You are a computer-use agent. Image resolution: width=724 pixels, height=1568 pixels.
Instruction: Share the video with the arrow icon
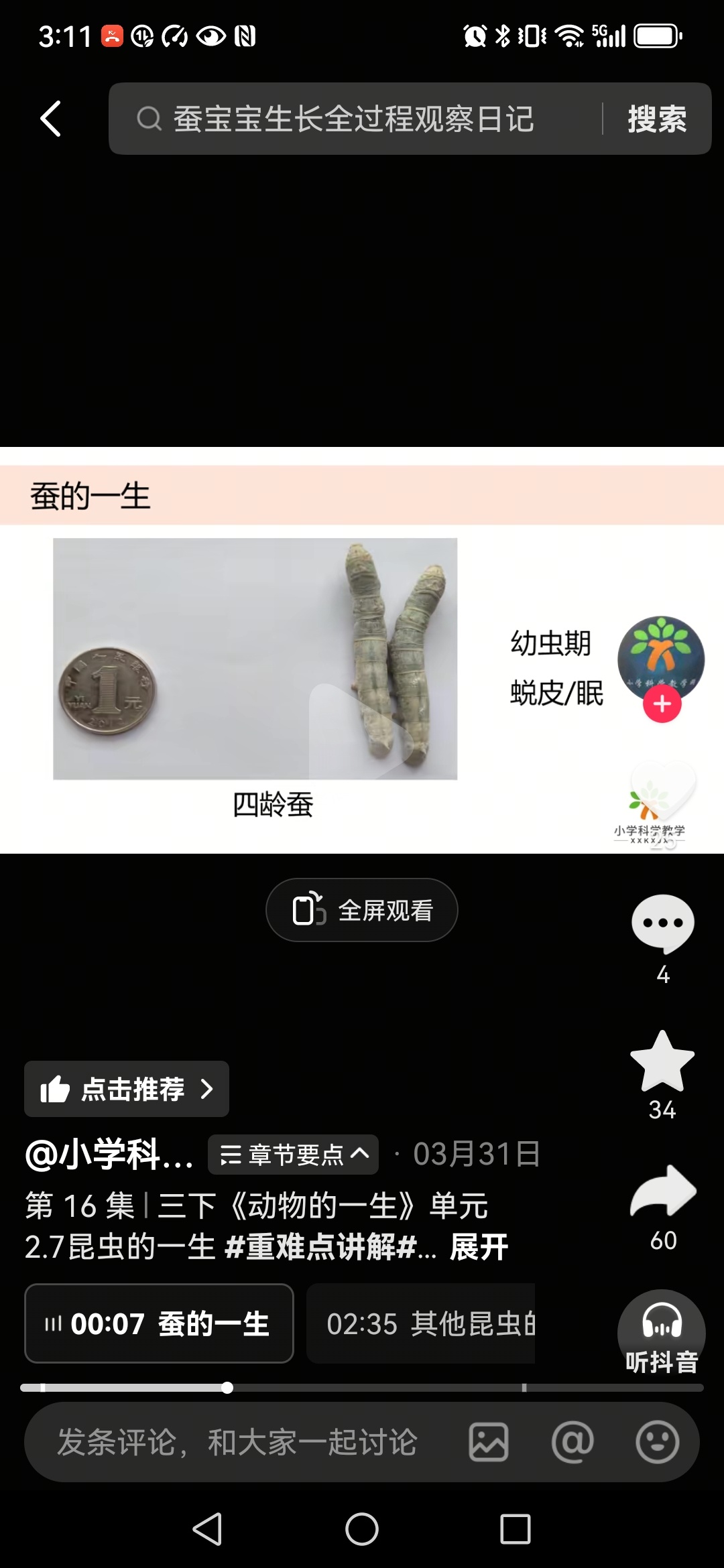[662, 1192]
